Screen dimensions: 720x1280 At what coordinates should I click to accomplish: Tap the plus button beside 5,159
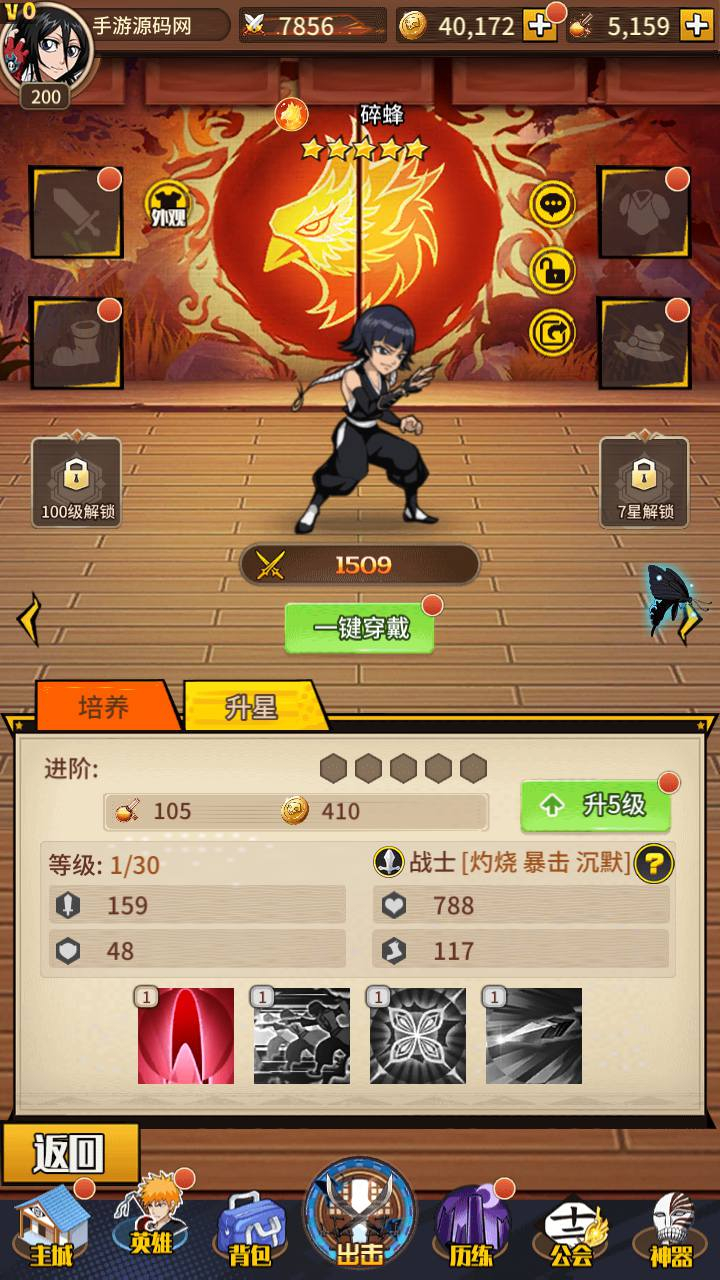pyautogui.click(x=696, y=26)
